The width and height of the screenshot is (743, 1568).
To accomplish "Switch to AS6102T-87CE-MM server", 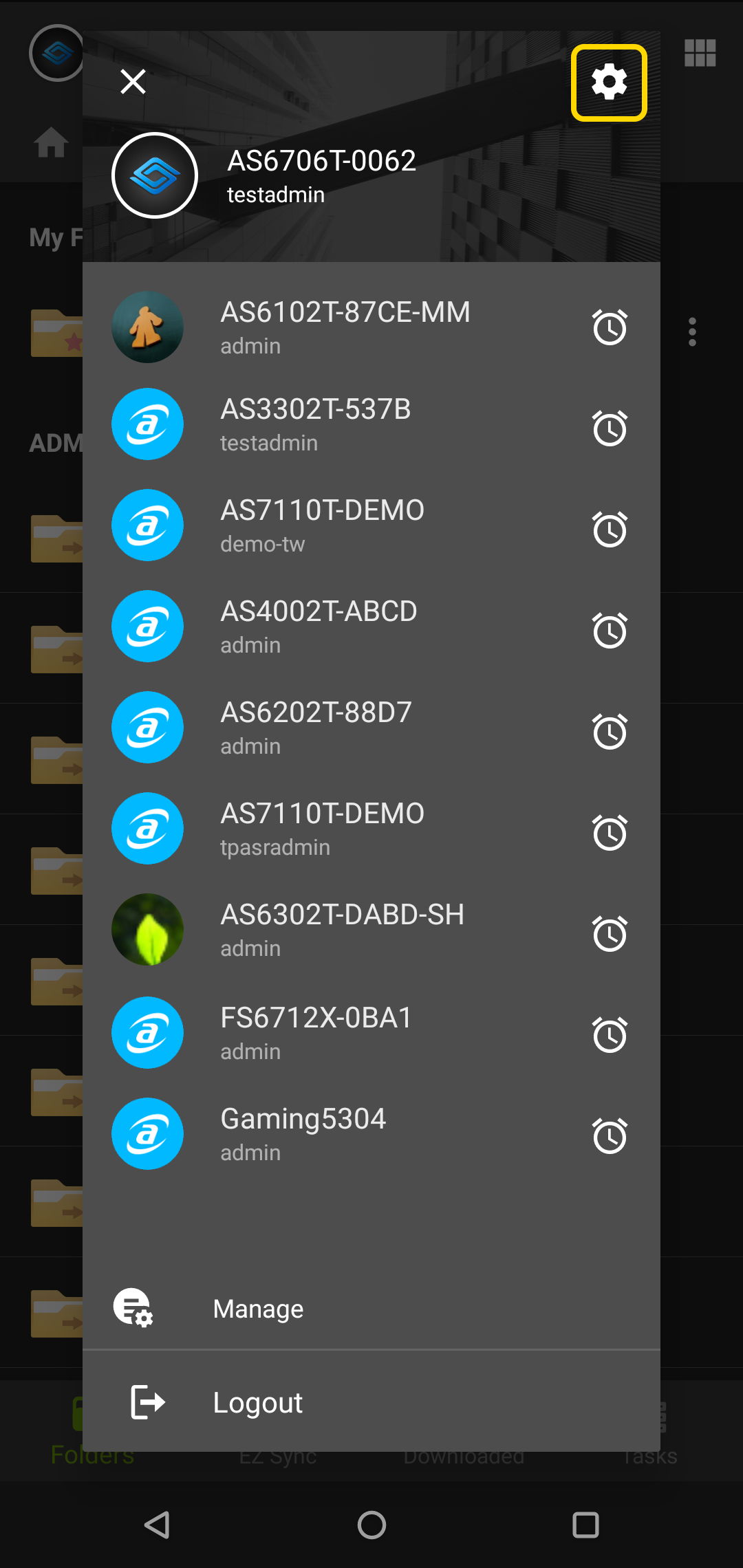I will [x=371, y=327].
